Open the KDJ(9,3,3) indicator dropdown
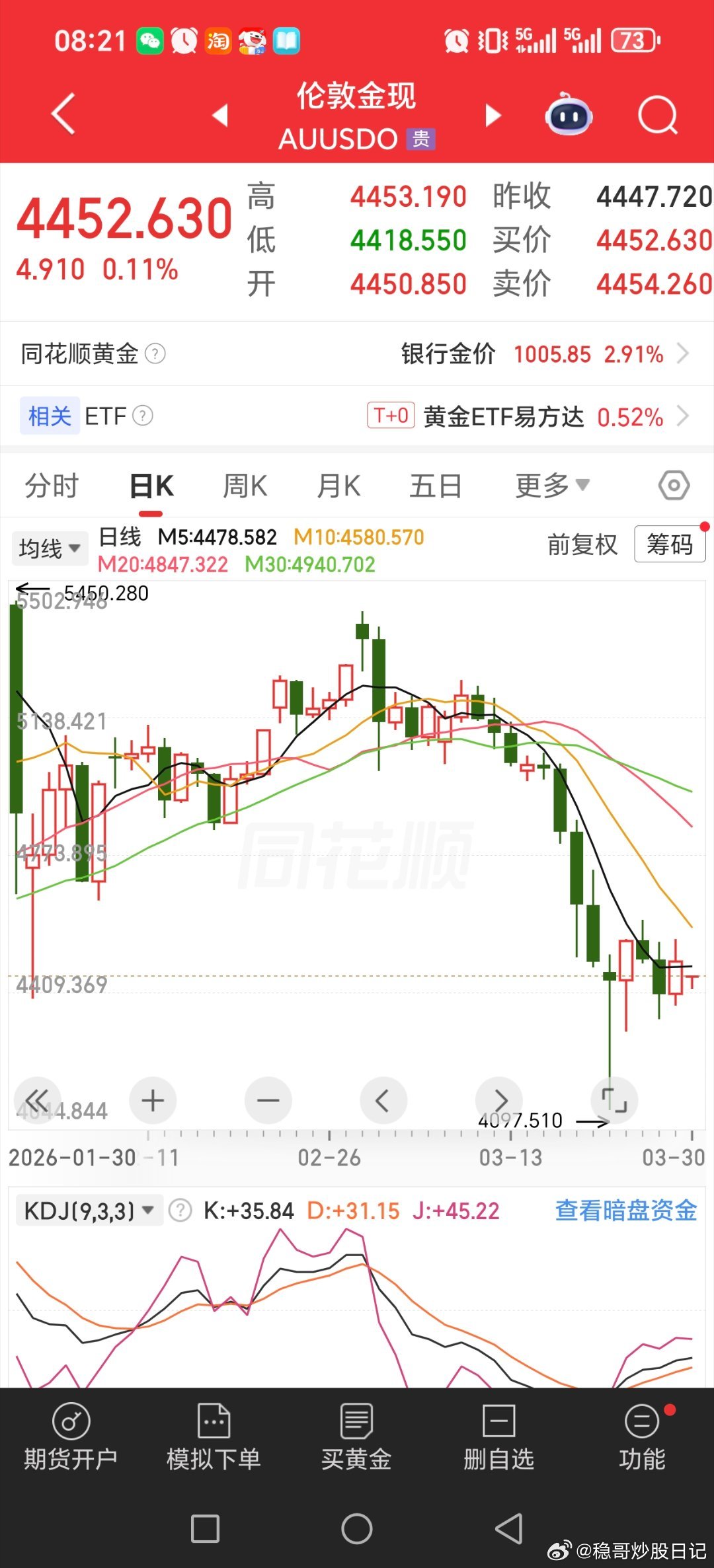This screenshot has width=714, height=1568. (89, 1211)
